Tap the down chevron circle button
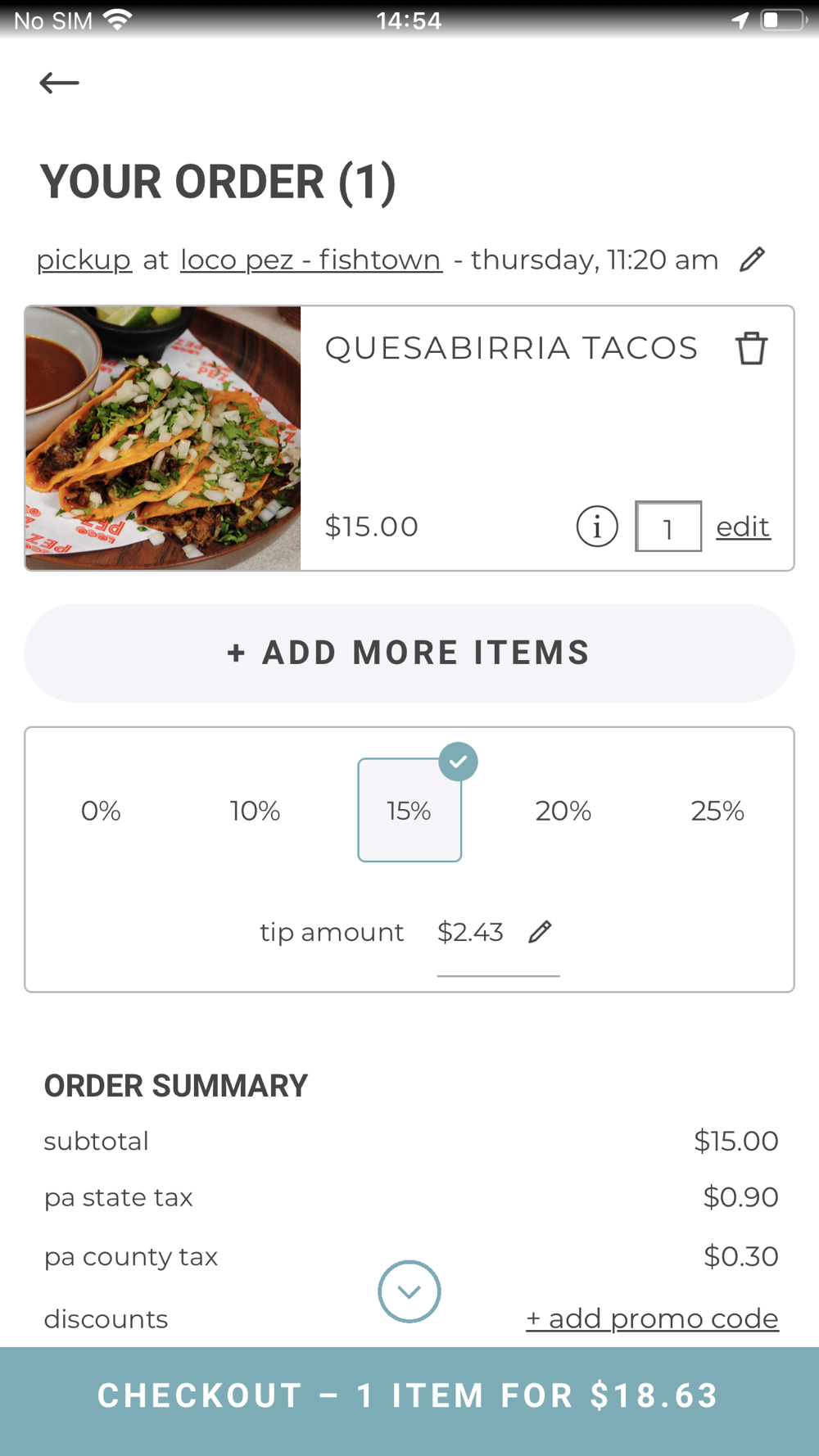 (409, 1291)
